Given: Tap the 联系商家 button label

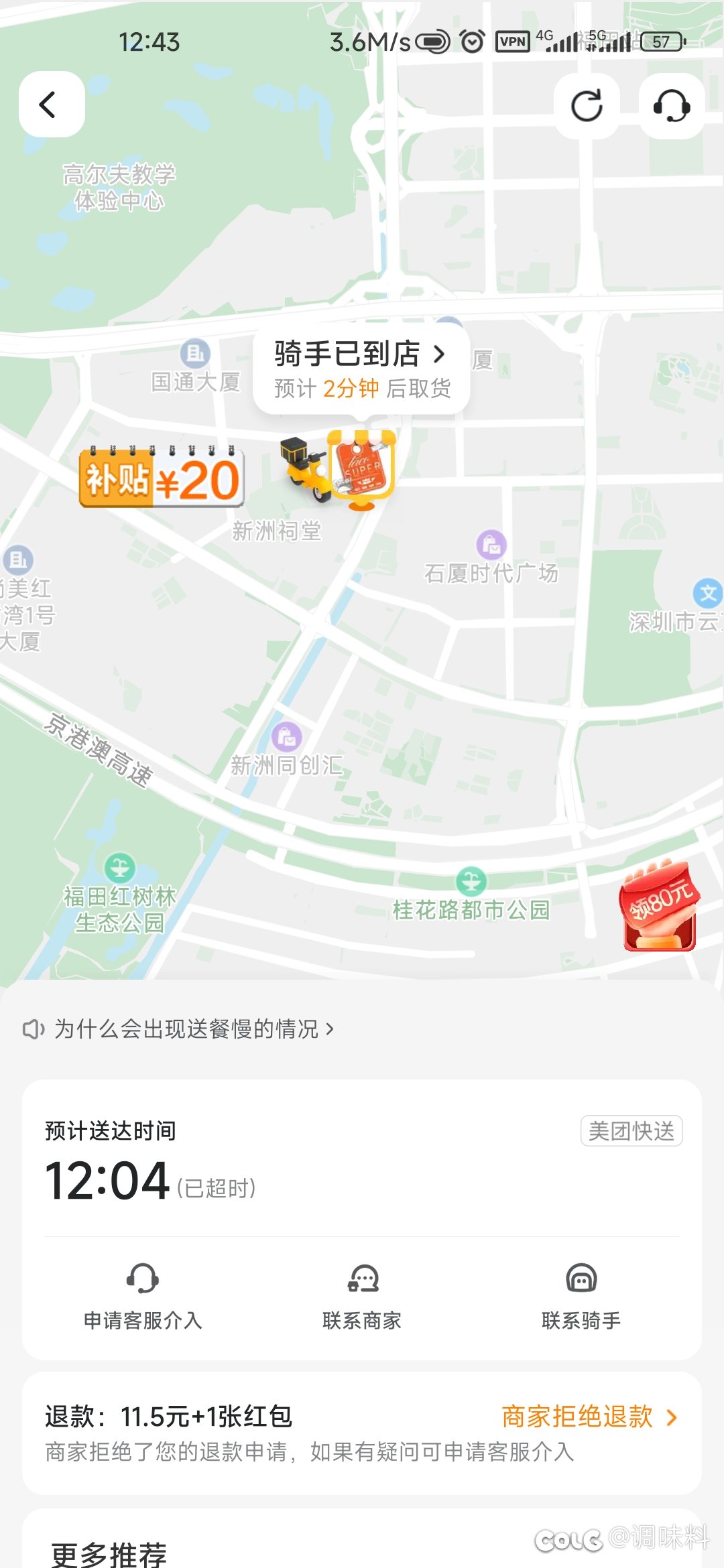Looking at the screenshot, I should [x=362, y=1321].
